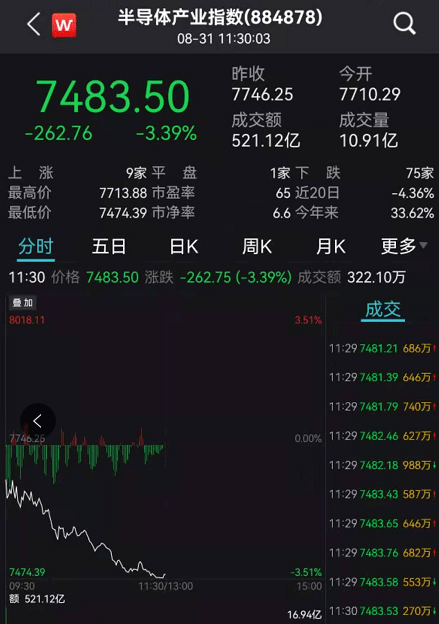Switch to the 日K chart tab
This screenshot has width=439, height=624.
tap(183, 247)
